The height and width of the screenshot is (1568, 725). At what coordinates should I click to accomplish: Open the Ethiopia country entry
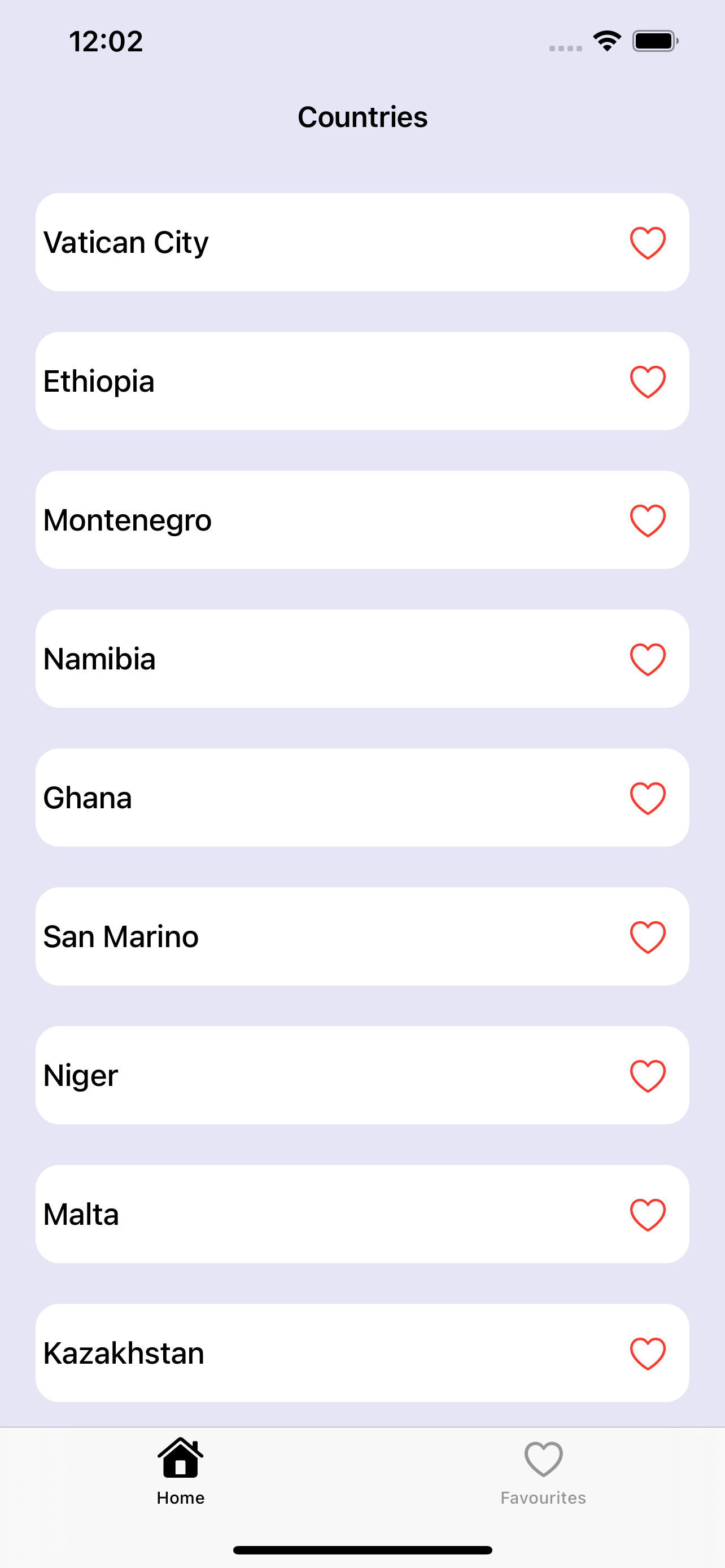tap(274, 380)
